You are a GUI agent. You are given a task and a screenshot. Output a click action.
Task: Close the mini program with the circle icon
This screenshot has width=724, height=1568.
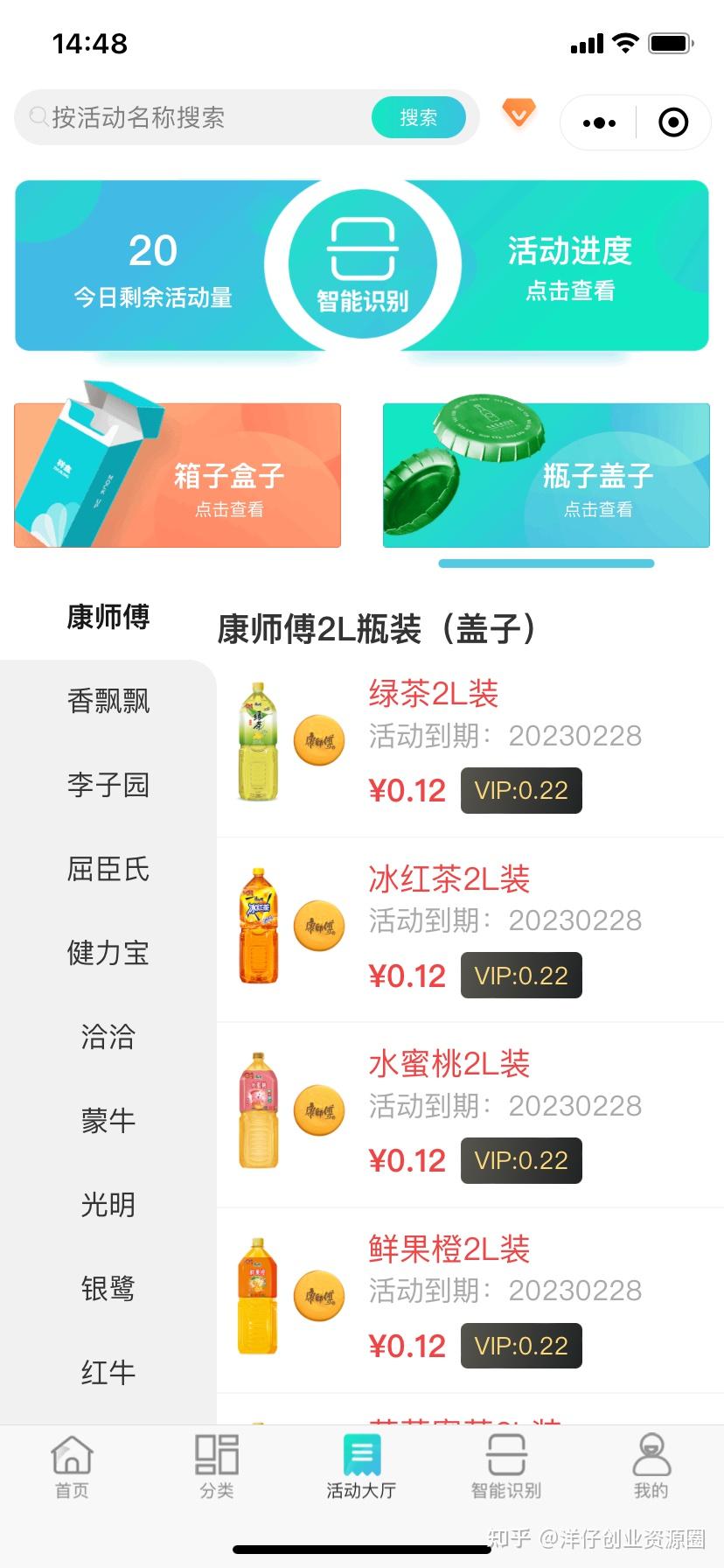pyautogui.click(x=672, y=122)
